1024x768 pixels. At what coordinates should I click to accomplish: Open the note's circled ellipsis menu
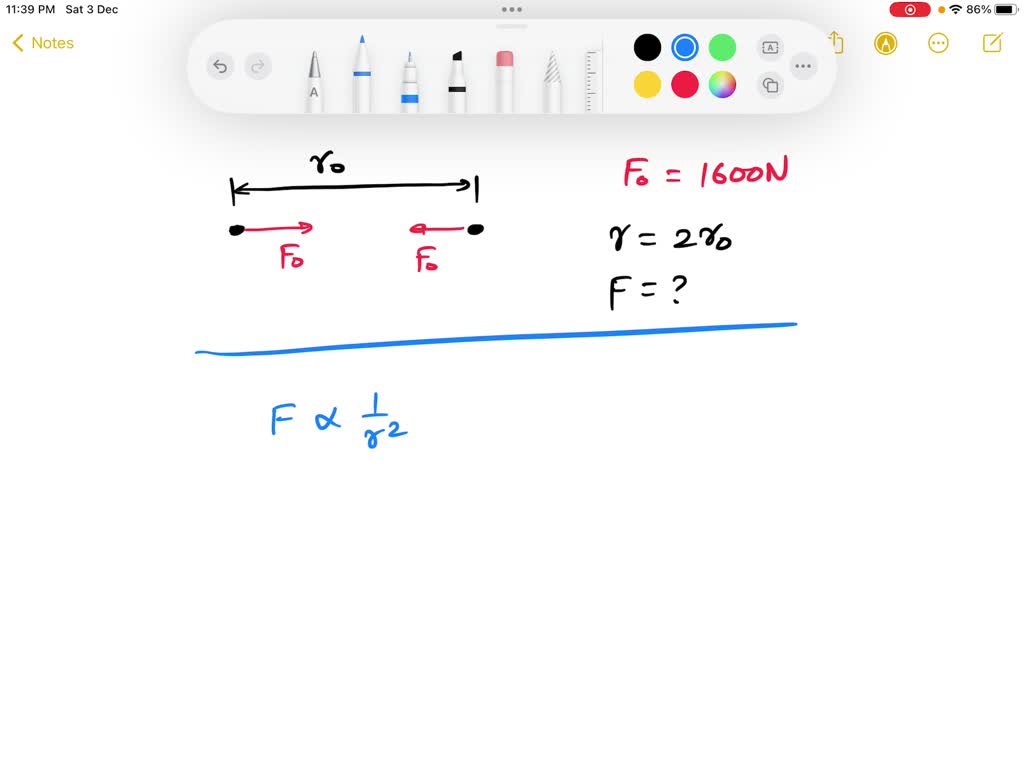tap(938, 43)
